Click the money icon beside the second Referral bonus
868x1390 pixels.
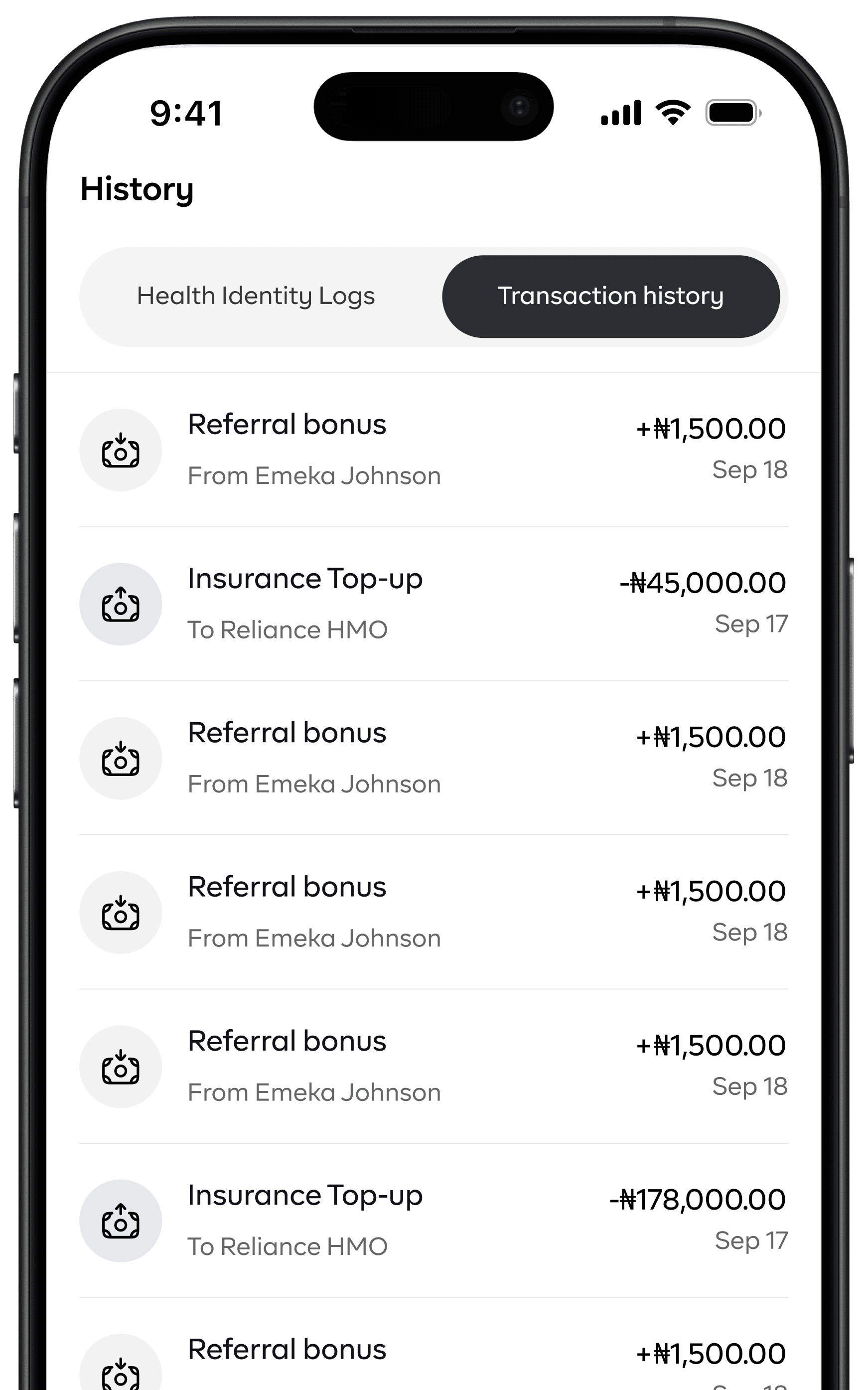pos(121,758)
